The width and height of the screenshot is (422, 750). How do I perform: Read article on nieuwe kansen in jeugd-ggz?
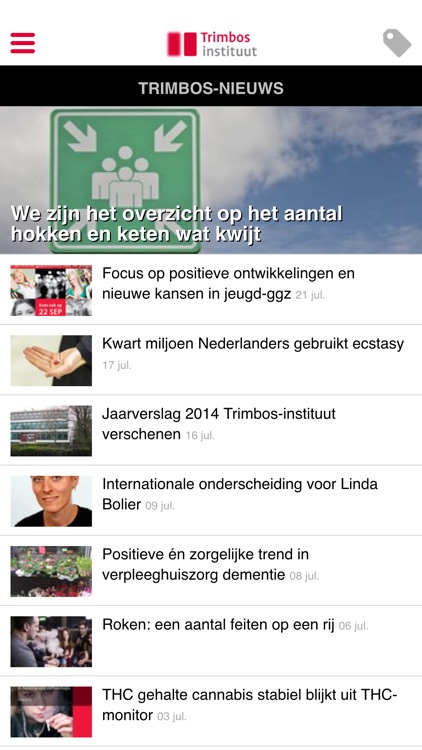tap(211, 289)
